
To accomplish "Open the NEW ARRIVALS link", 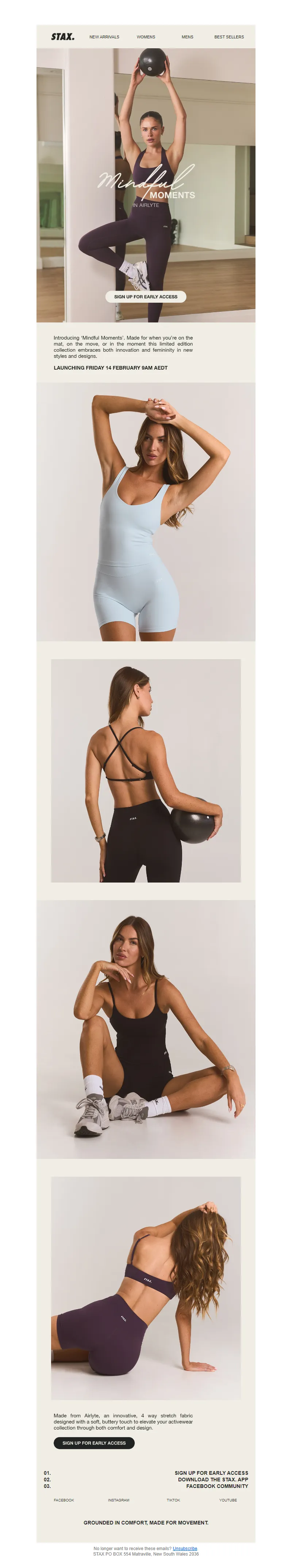I will 104,37.
